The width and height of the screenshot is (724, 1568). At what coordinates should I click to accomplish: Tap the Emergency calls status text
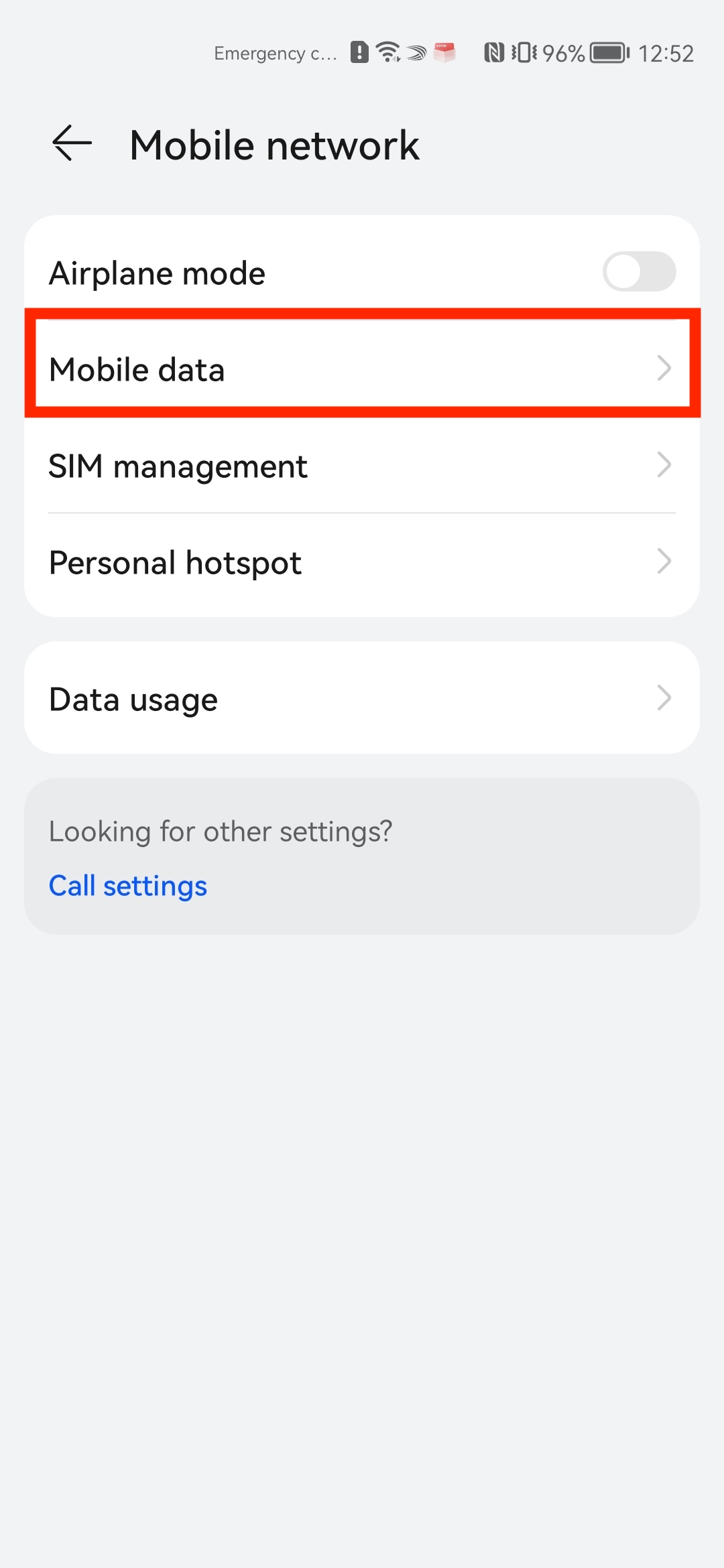point(275,54)
